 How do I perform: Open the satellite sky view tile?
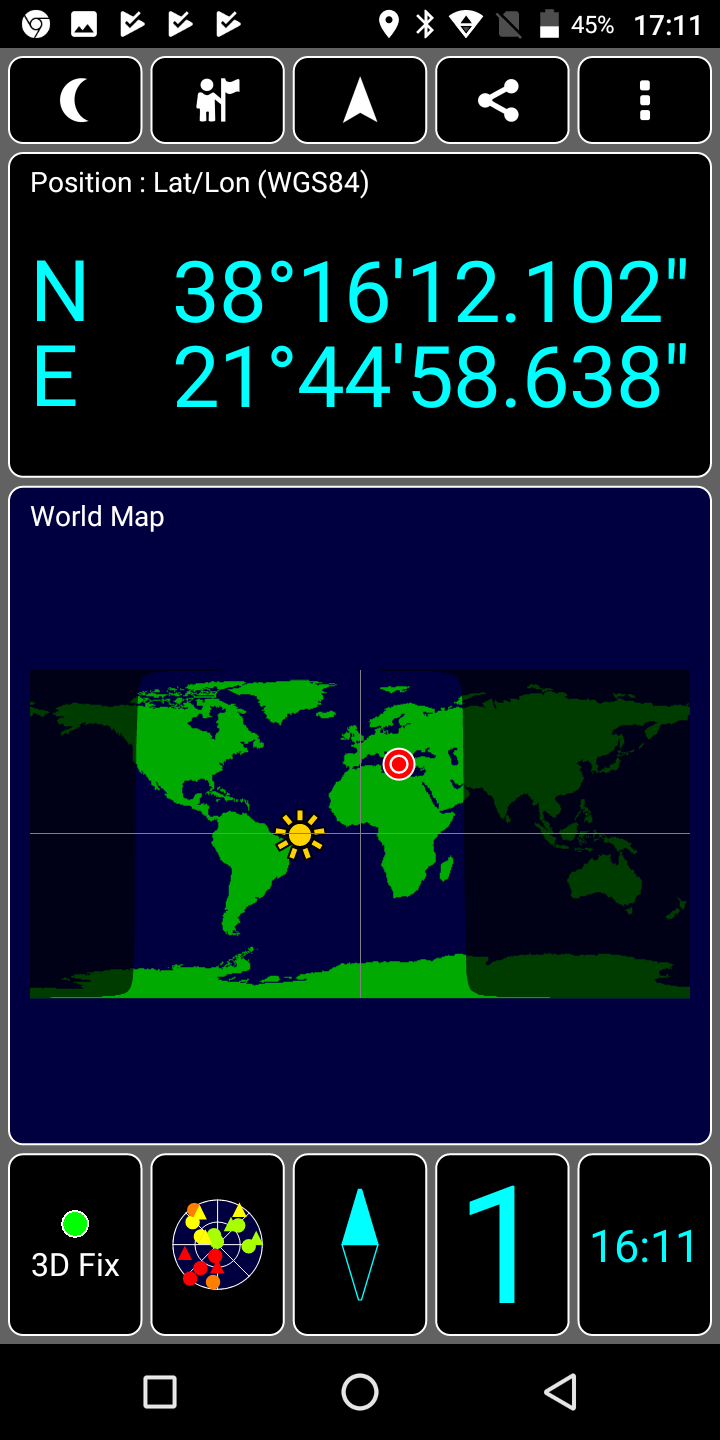pos(218,1245)
